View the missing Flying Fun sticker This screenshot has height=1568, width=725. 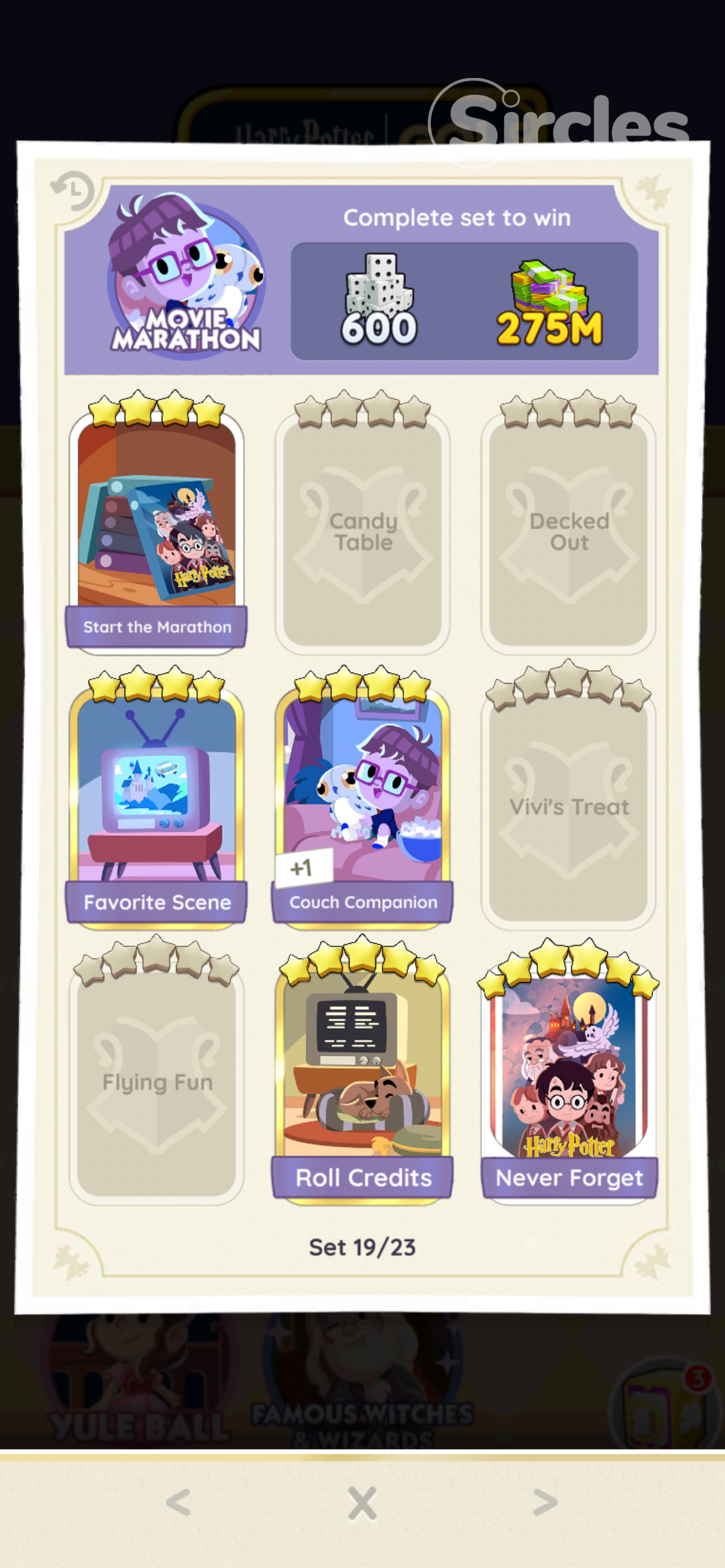156,1081
